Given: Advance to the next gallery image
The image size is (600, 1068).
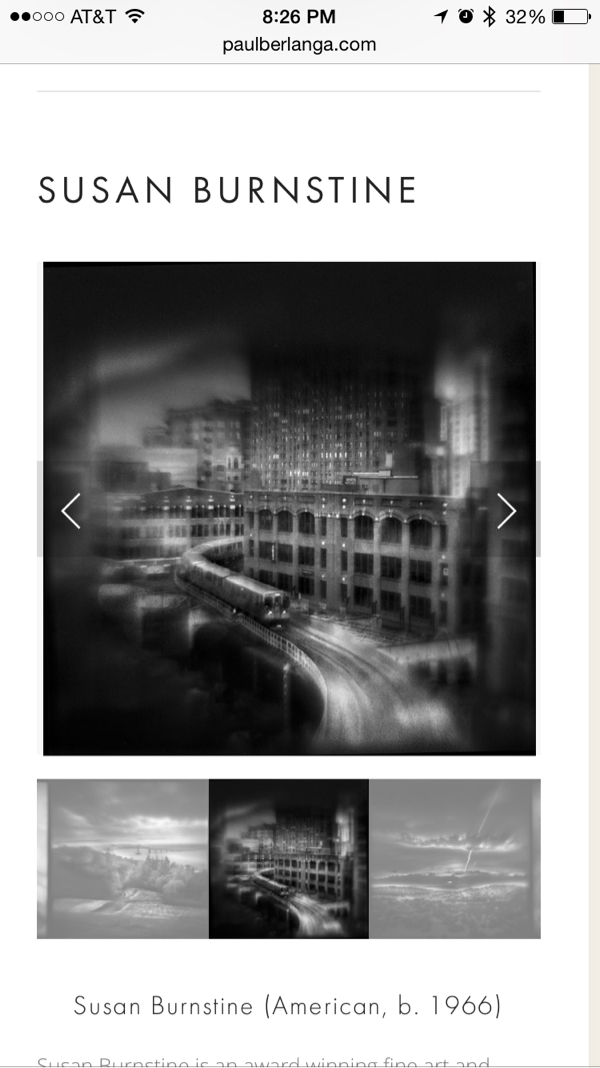Looking at the screenshot, I should tap(507, 510).
